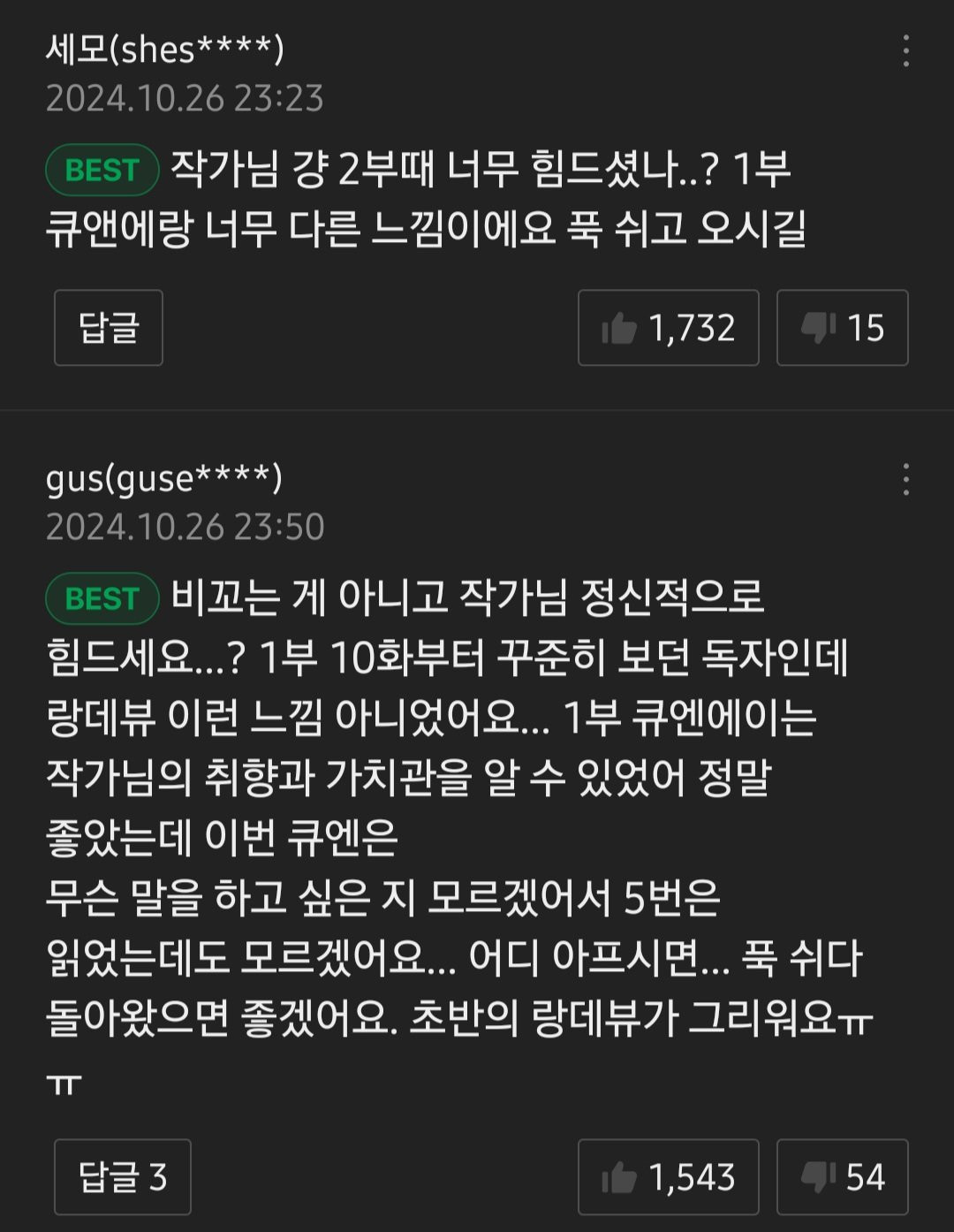Open overflow menu on 세모's comment
954x1232 pixels.
tap(905, 51)
